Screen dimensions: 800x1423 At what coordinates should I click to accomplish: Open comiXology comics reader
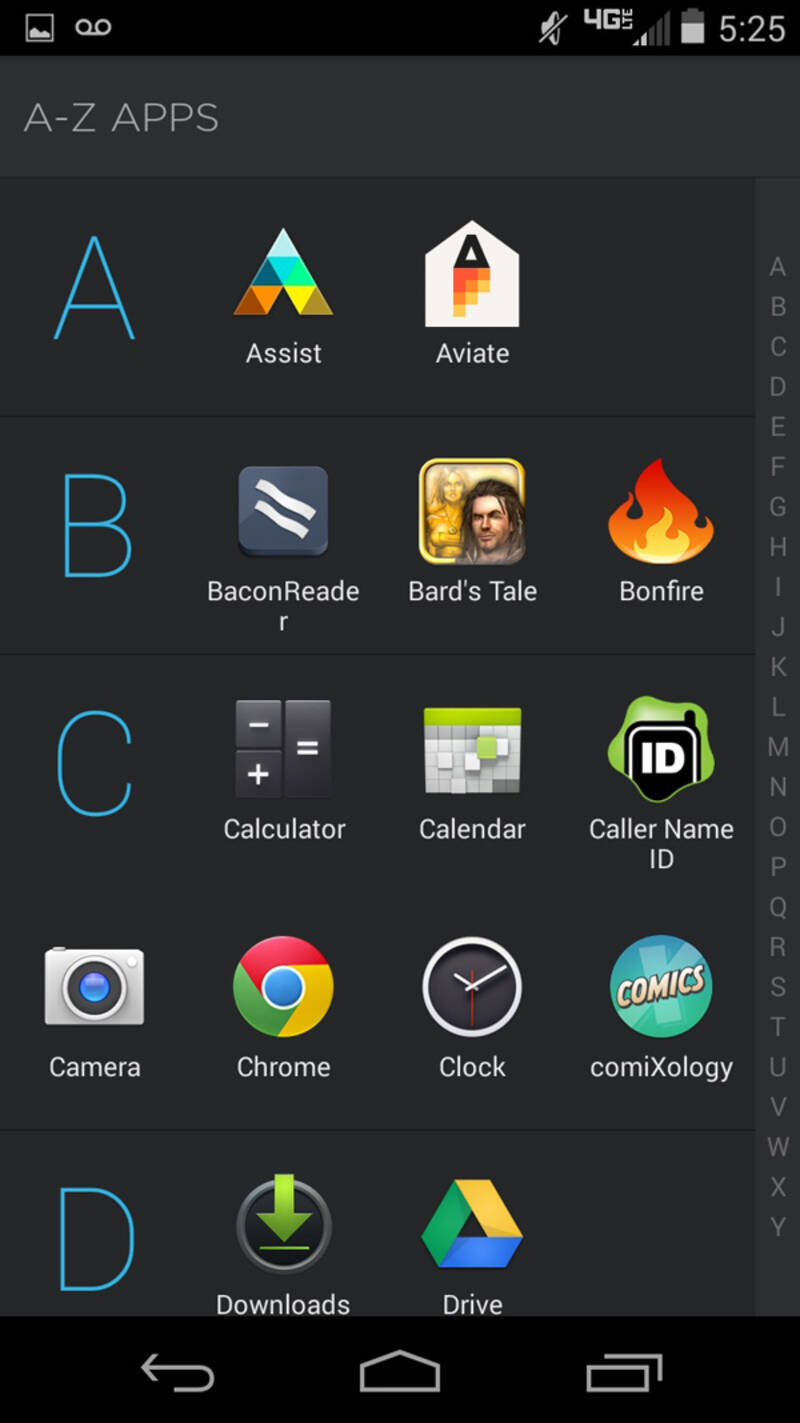tap(660, 987)
